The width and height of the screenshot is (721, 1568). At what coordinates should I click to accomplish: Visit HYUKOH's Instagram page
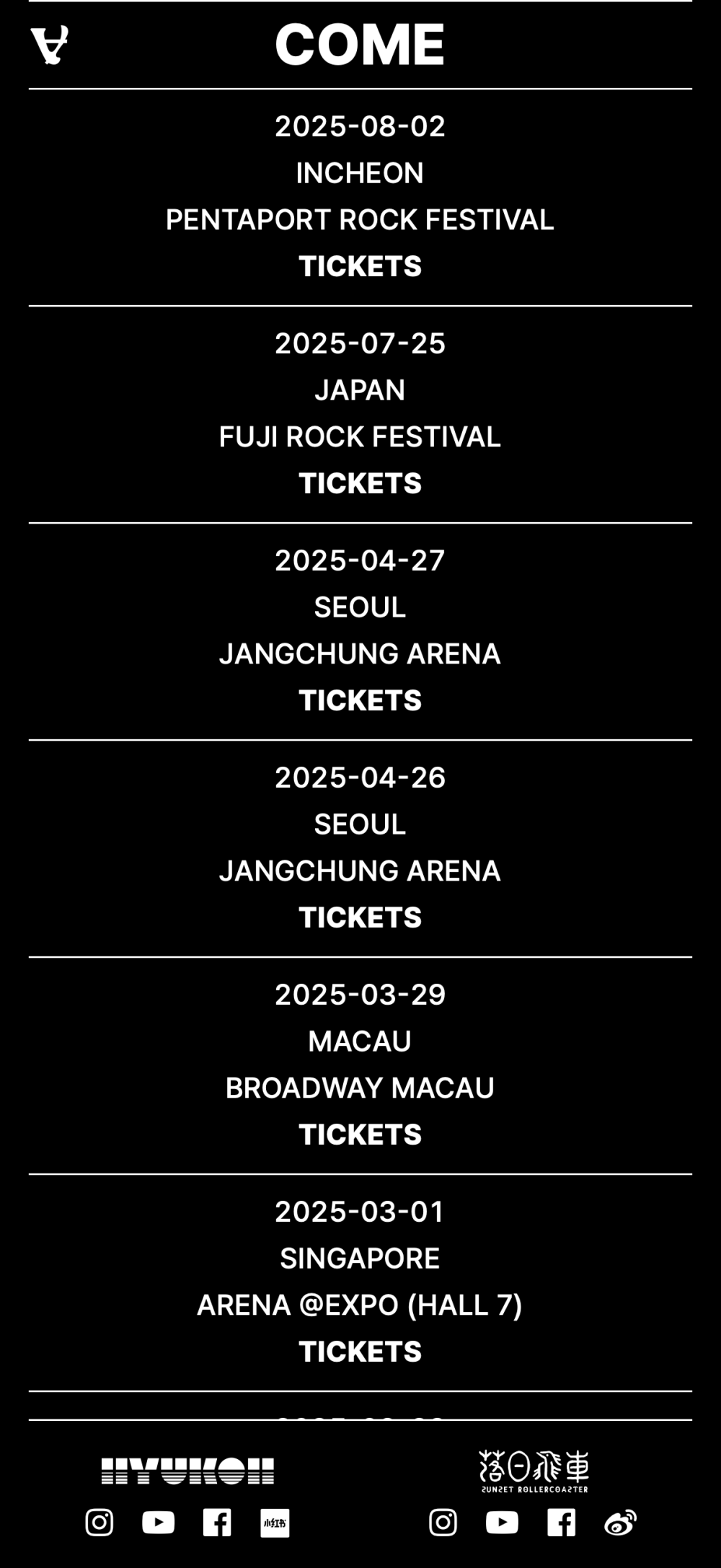pos(99,1523)
